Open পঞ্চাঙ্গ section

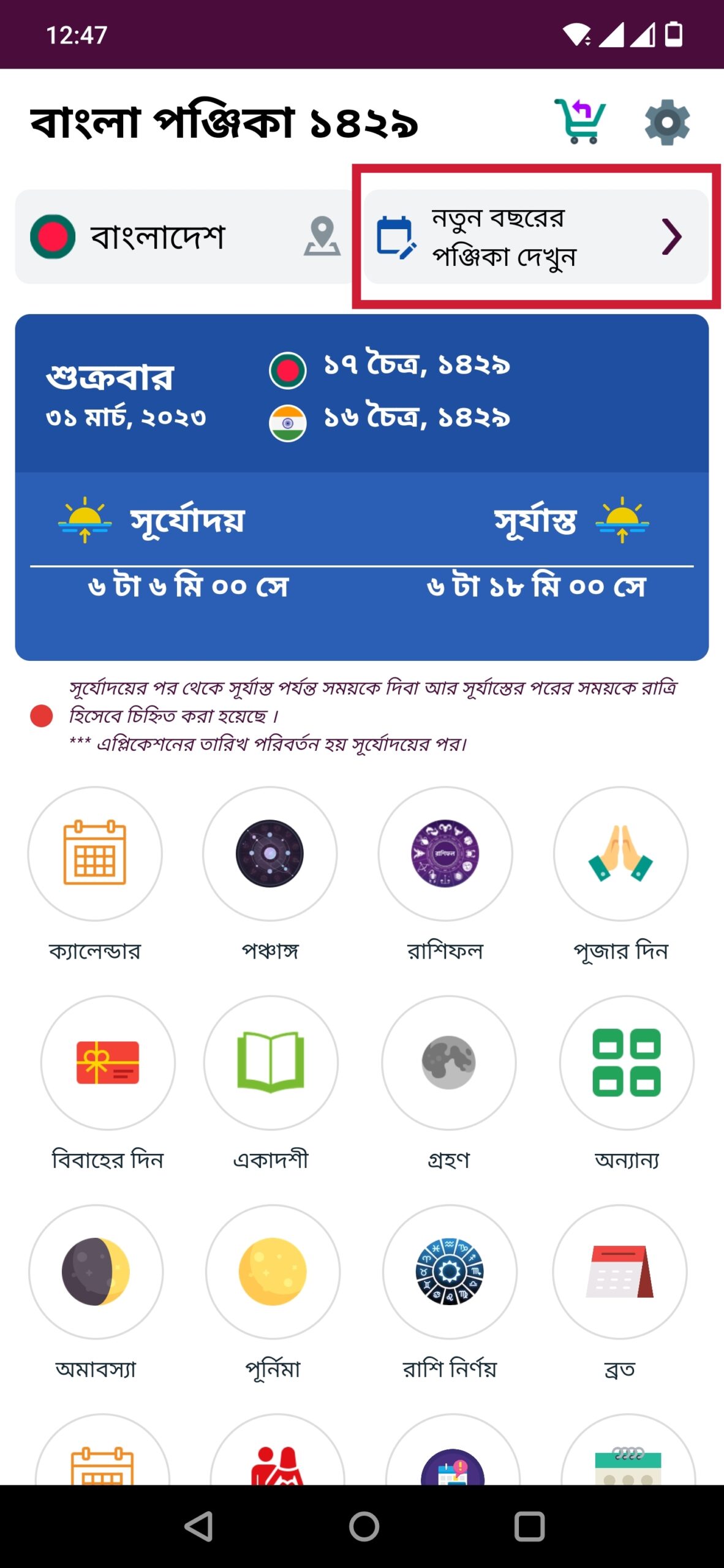click(x=270, y=853)
